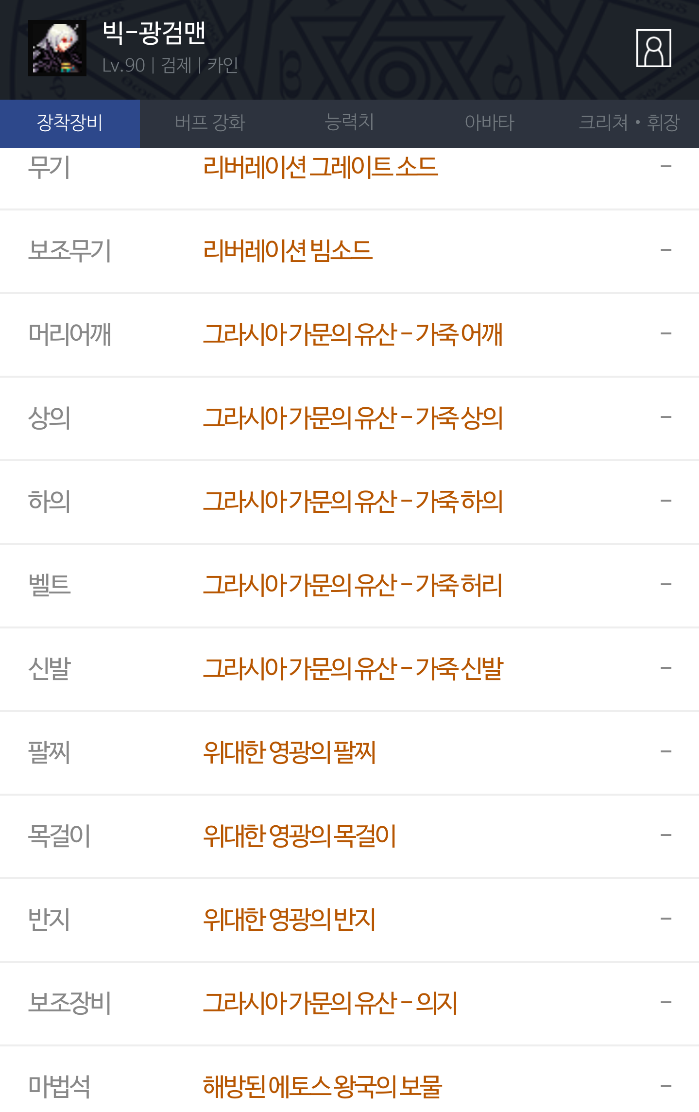The height and width of the screenshot is (1112, 699).
Task: Select the 장착장비 tab
Action: point(70,123)
